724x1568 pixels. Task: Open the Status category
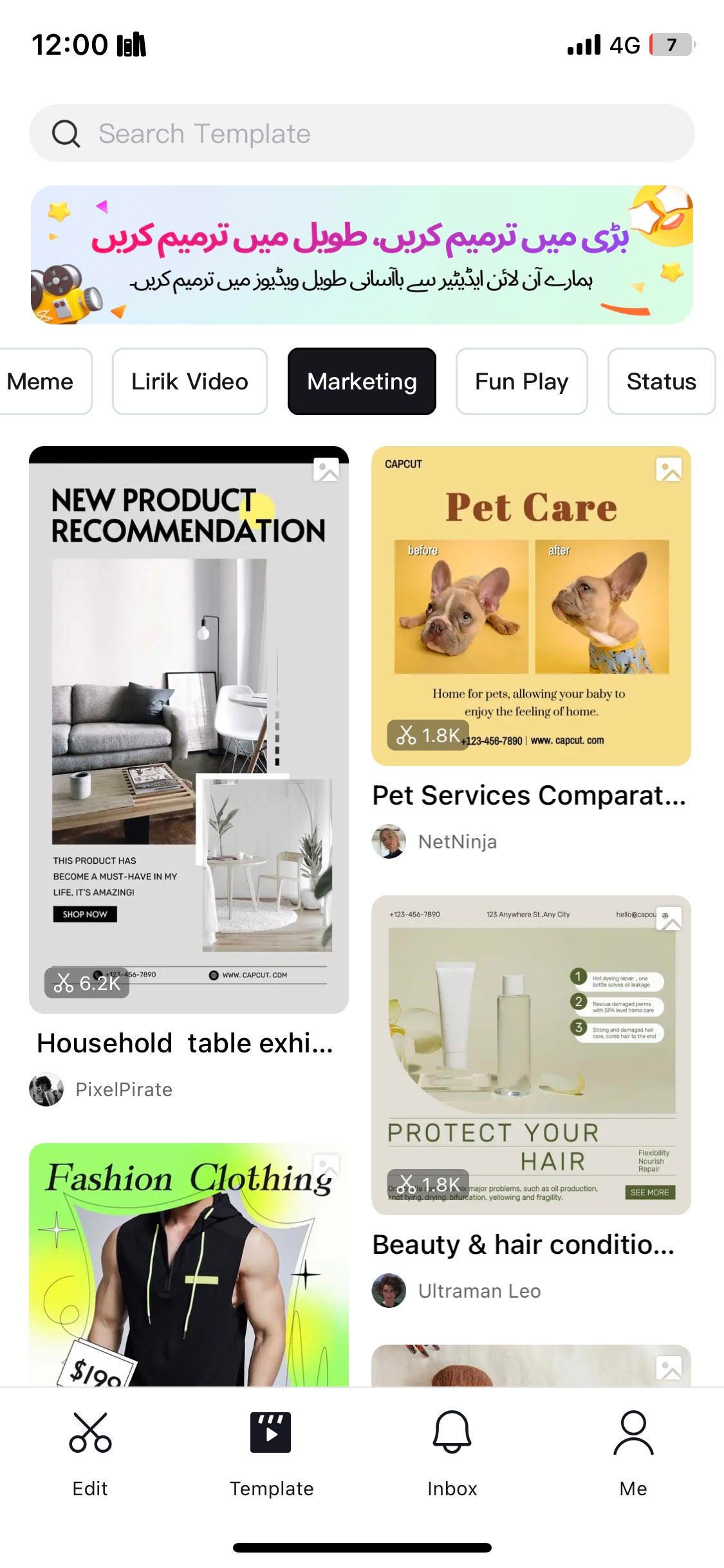coord(661,382)
